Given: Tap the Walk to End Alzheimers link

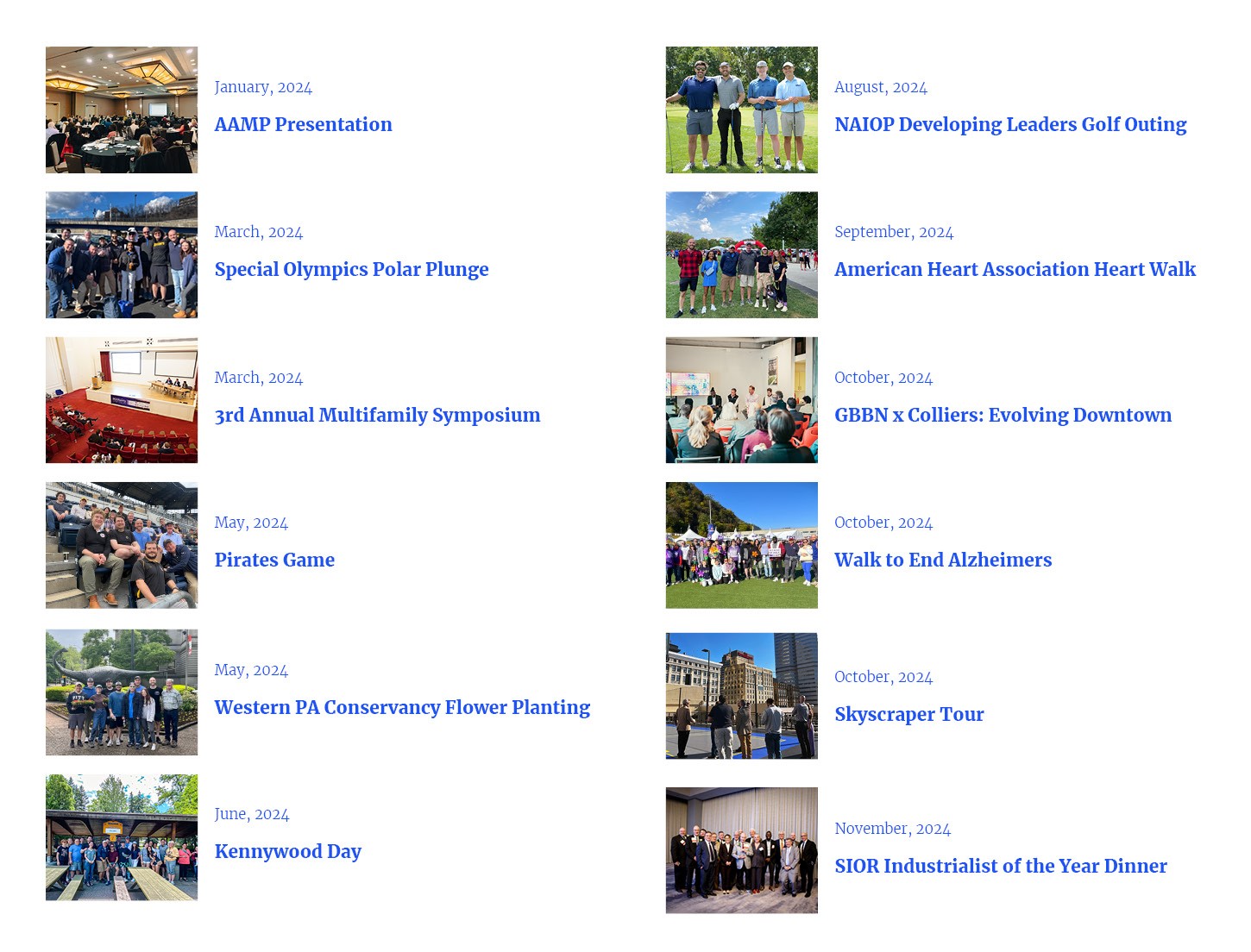Looking at the screenshot, I should pos(943,560).
